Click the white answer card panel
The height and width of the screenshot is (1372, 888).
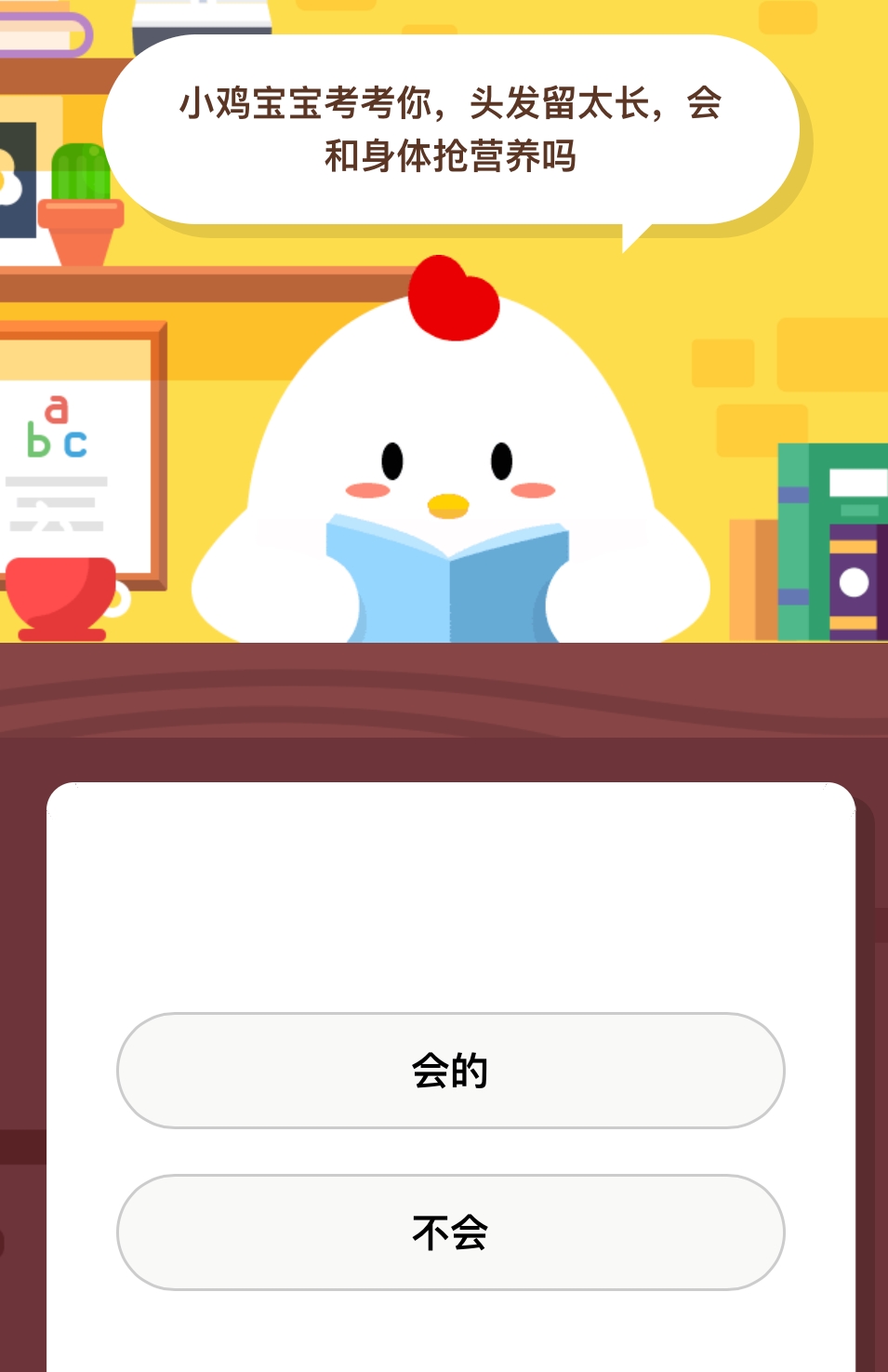(449, 893)
